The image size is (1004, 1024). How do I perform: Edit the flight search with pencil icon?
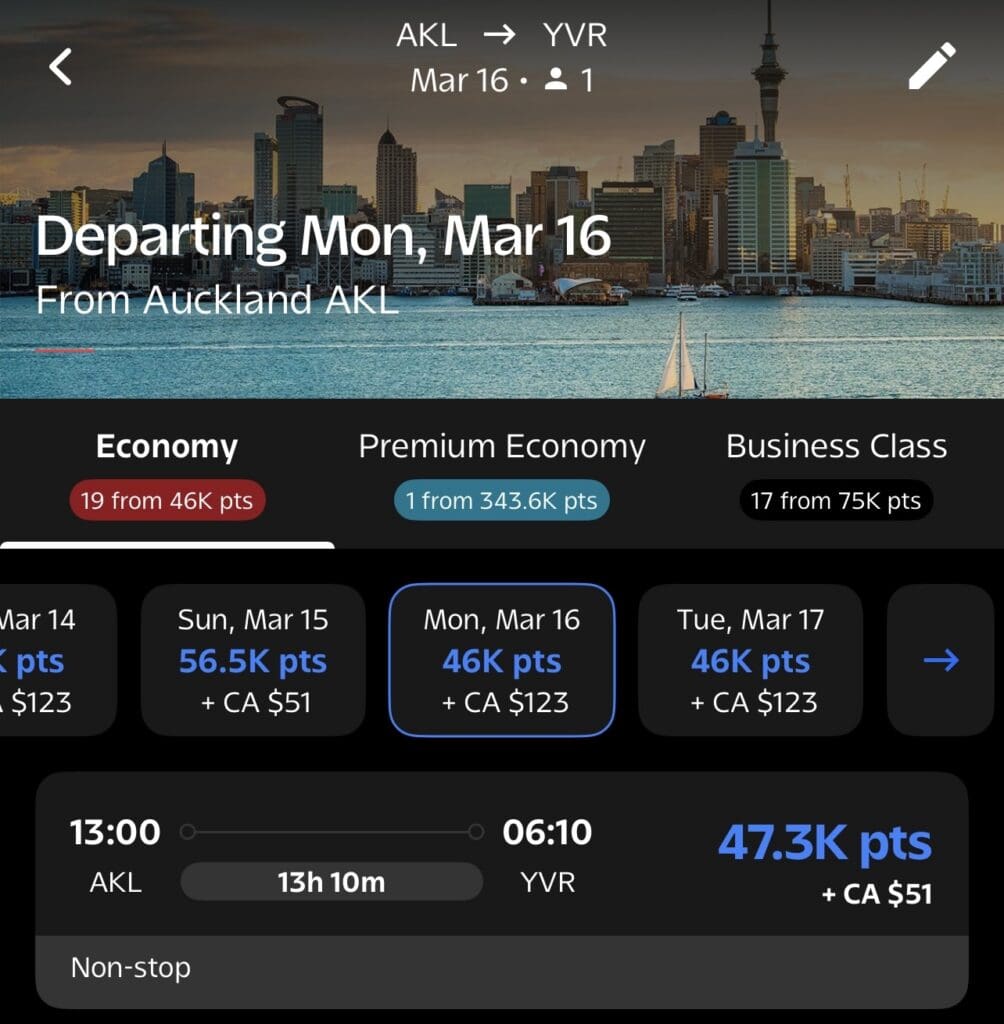click(x=932, y=66)
